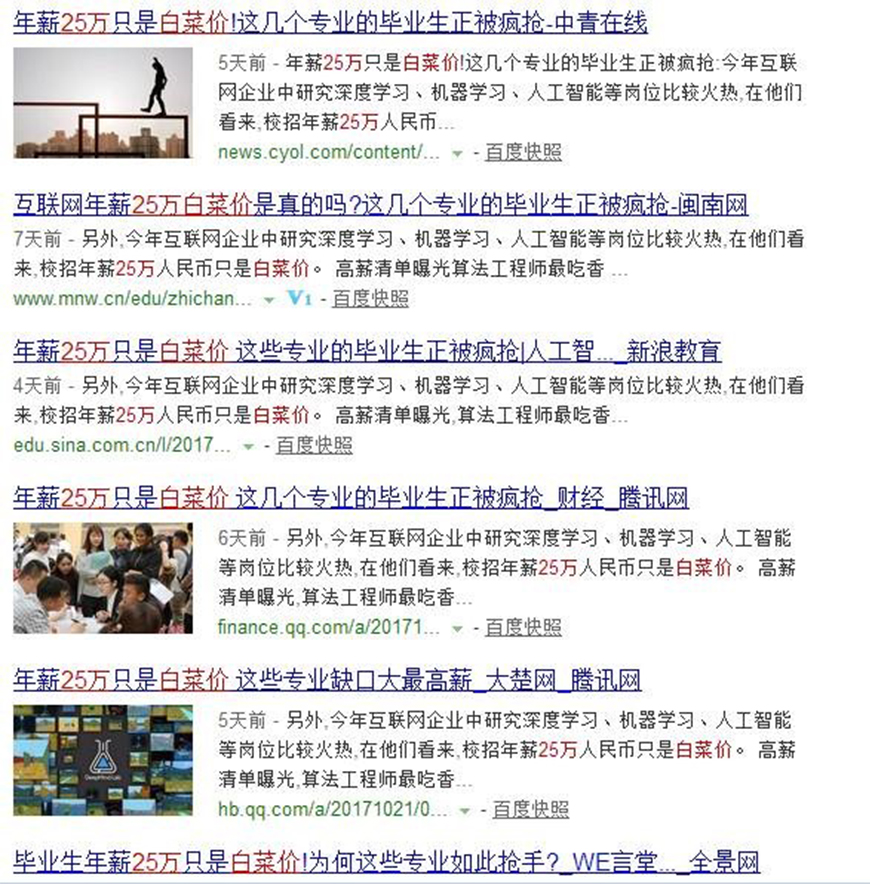Tap 百度快照 under the finance.qq.com result
The image size is (870, 884).
click(523, 628)
